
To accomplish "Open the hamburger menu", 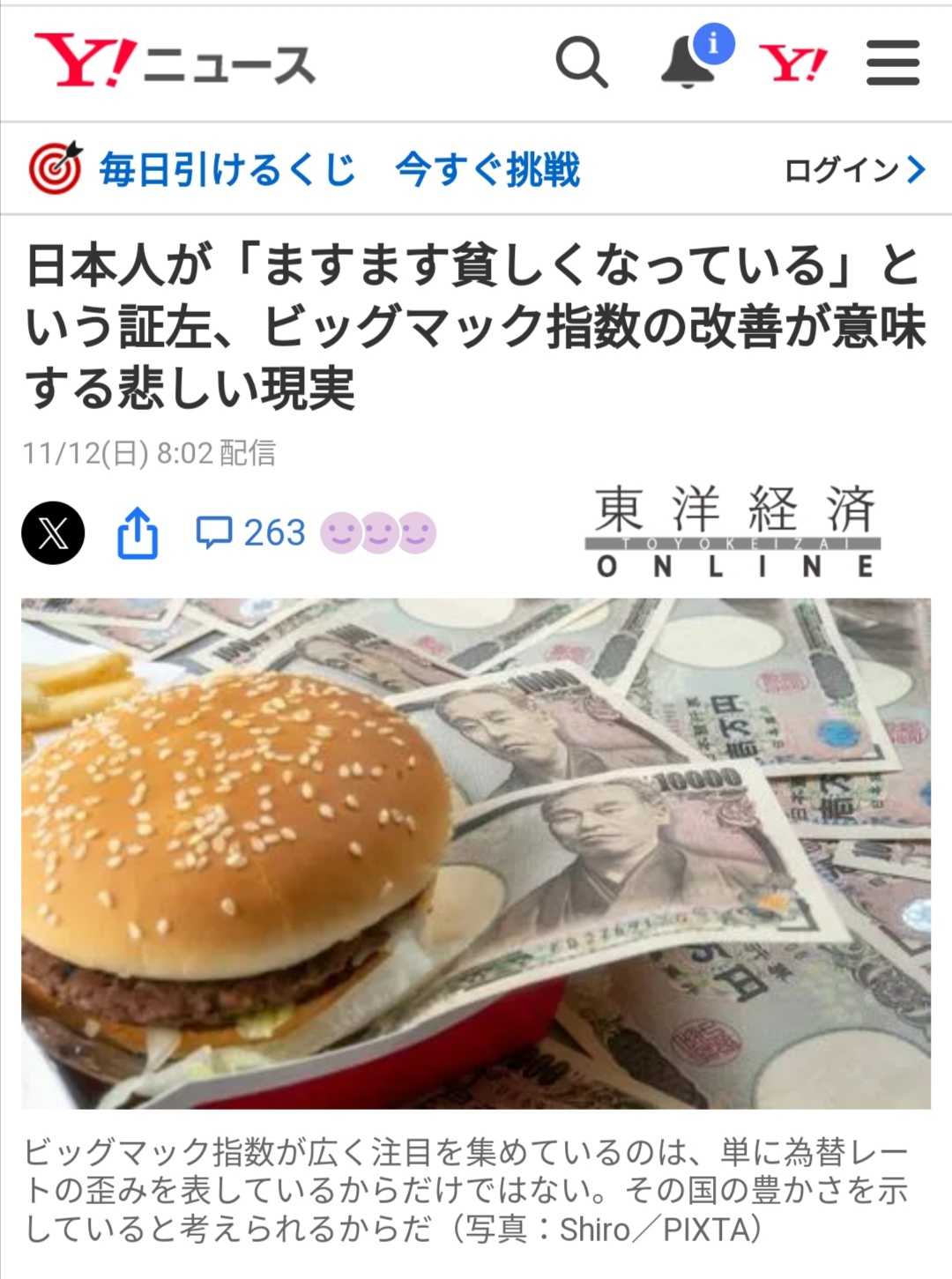I will point(892,63).
